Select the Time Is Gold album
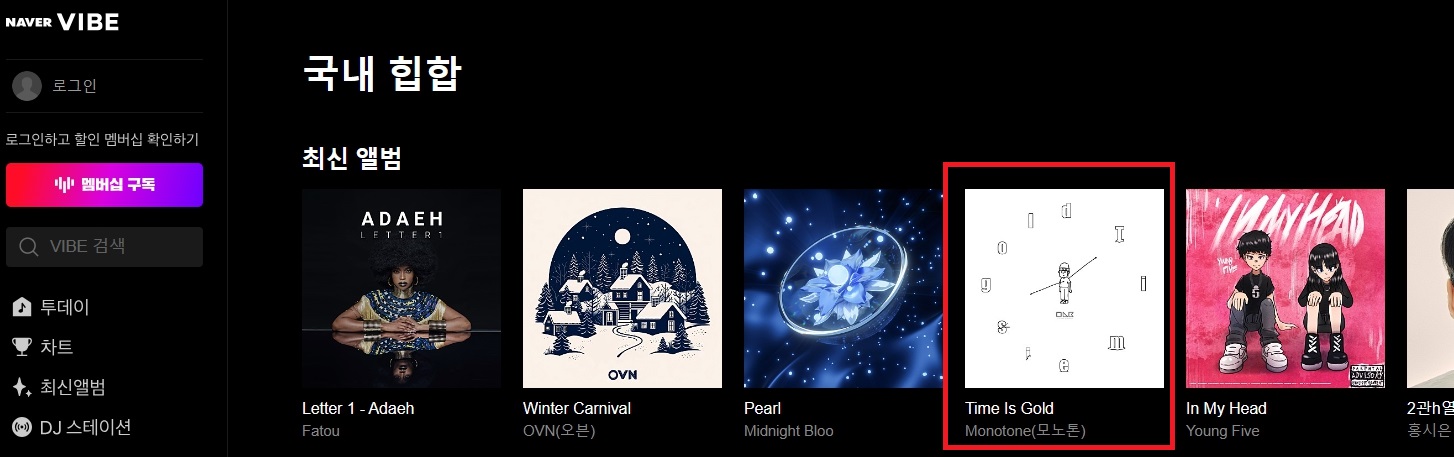1454x457 pixels. pyautogui.click(x=1064, y=288)
